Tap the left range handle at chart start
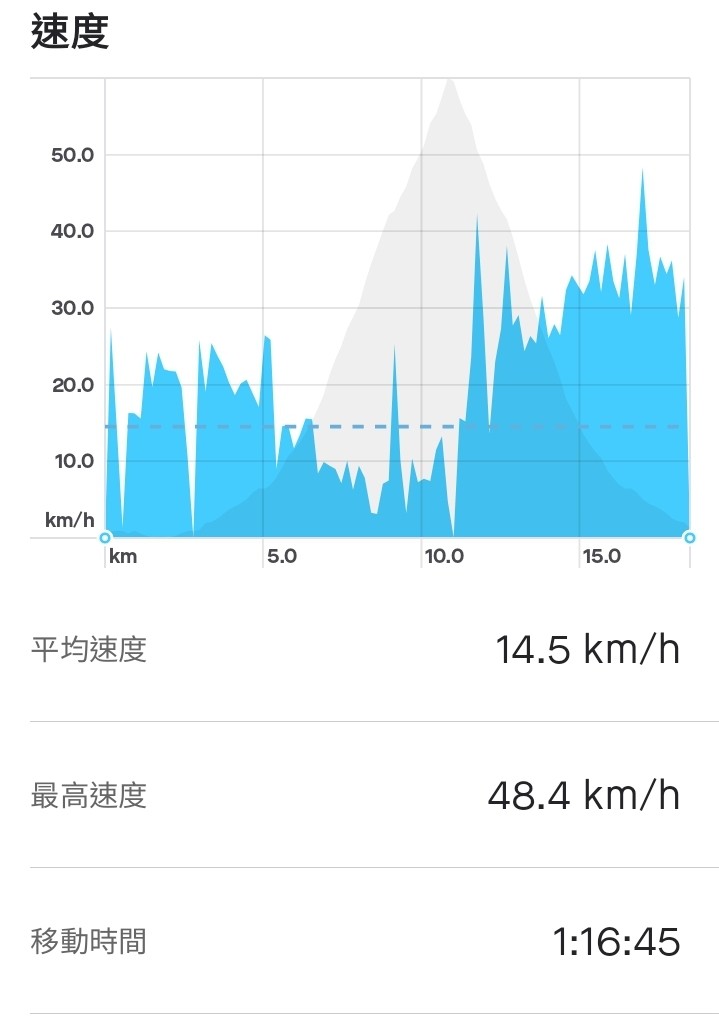The image size is (719, 1017). click(105, 537)
